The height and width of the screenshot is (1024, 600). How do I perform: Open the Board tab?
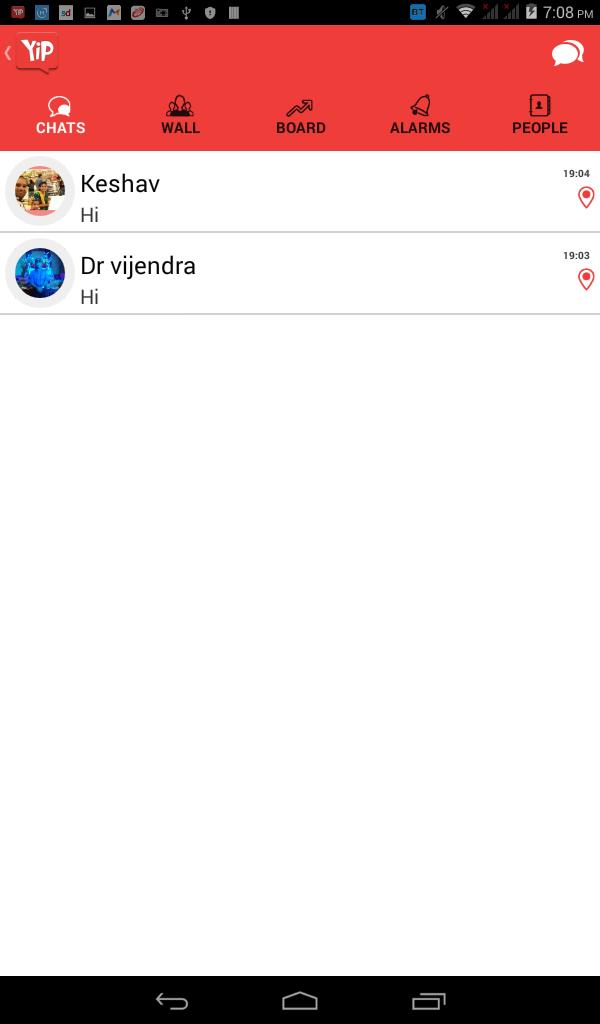[300, 115]
